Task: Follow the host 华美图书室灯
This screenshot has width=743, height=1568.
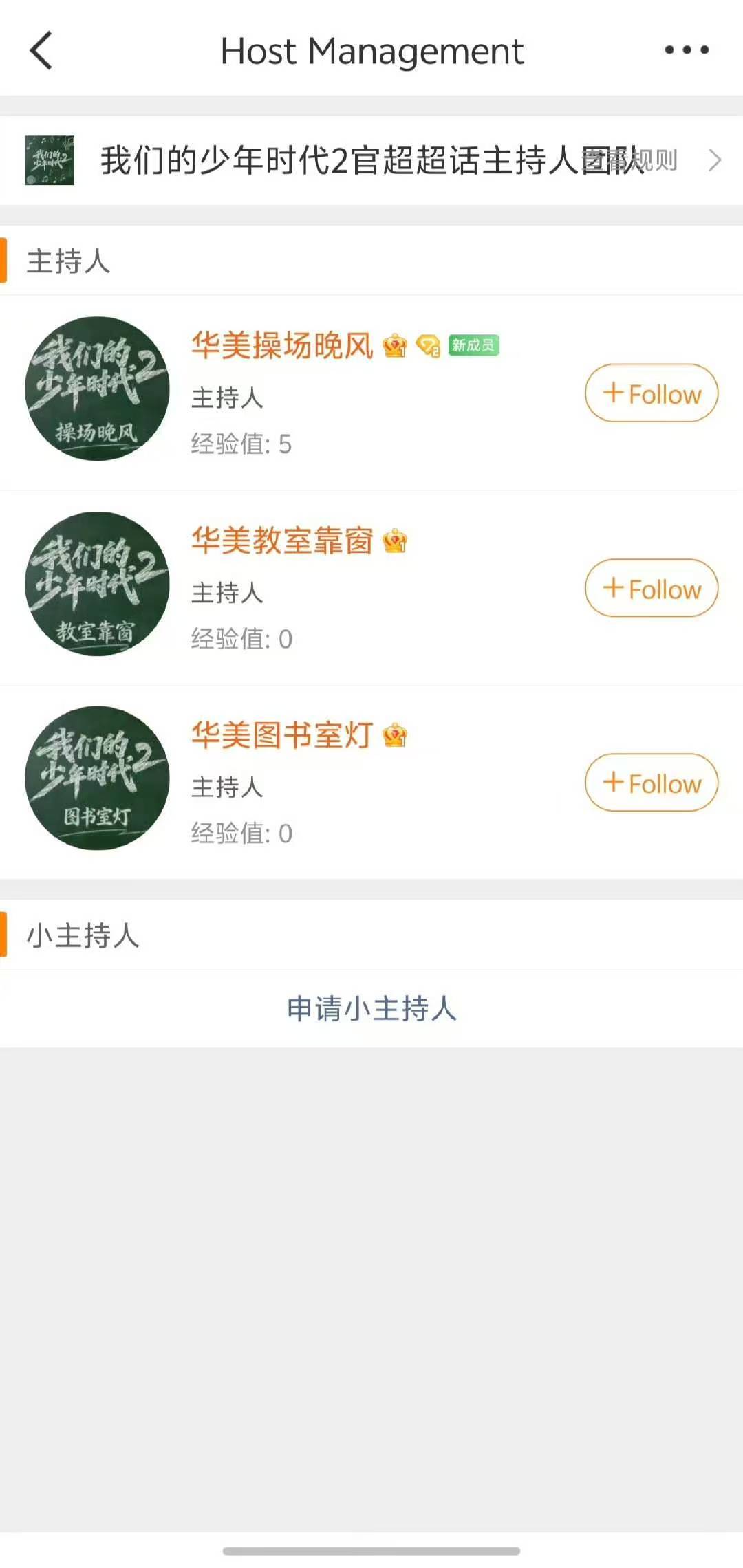Action: pos(650,783)
